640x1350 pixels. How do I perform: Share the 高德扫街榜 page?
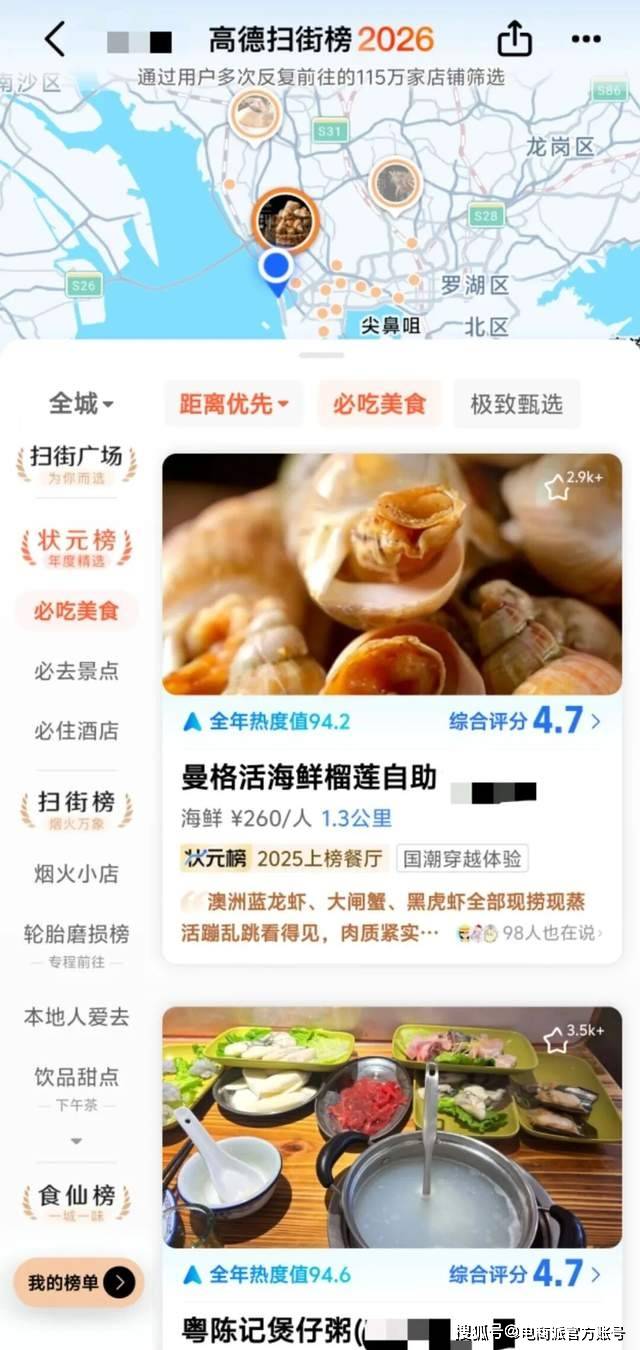(514, 40)
